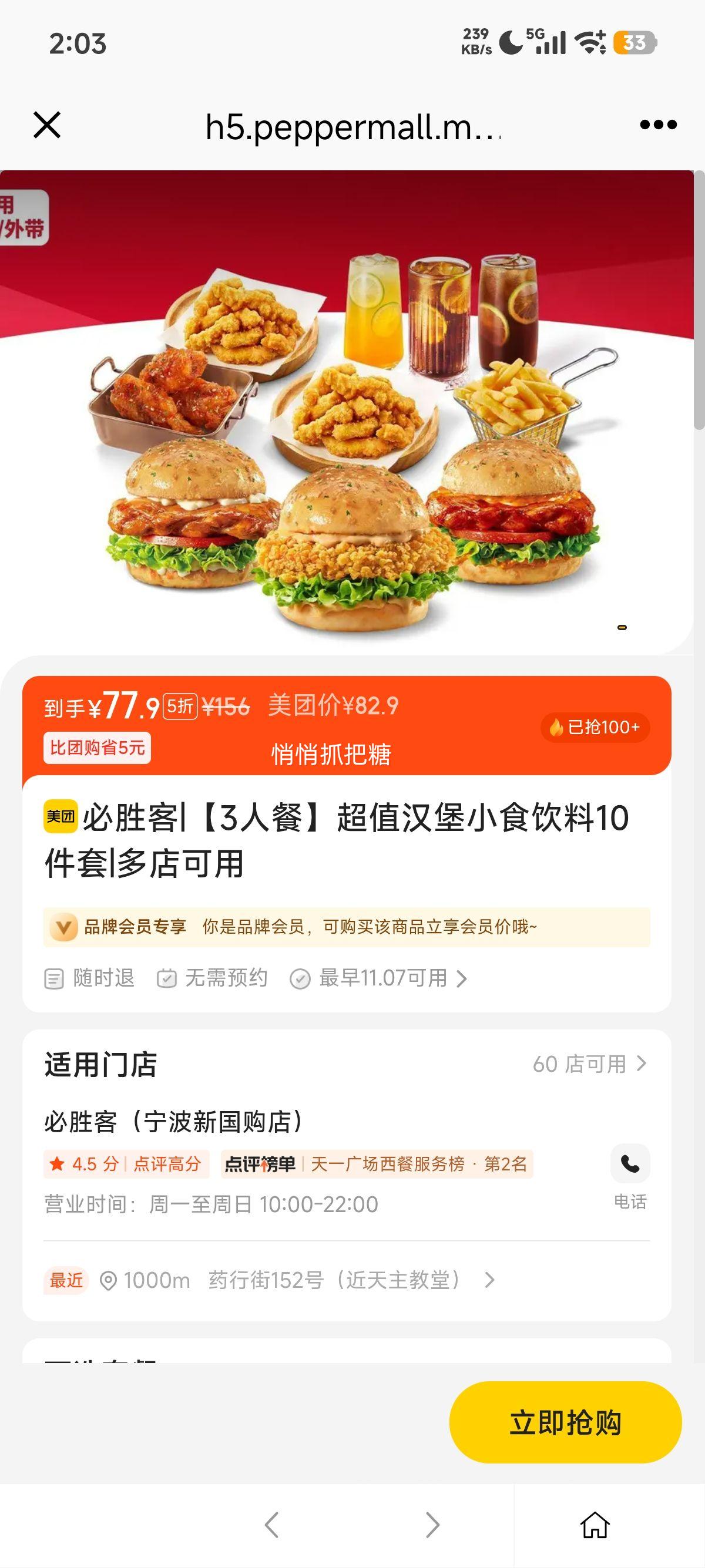
Task: Go back to the previous webpage
Action: click(x=271, y=1525)
